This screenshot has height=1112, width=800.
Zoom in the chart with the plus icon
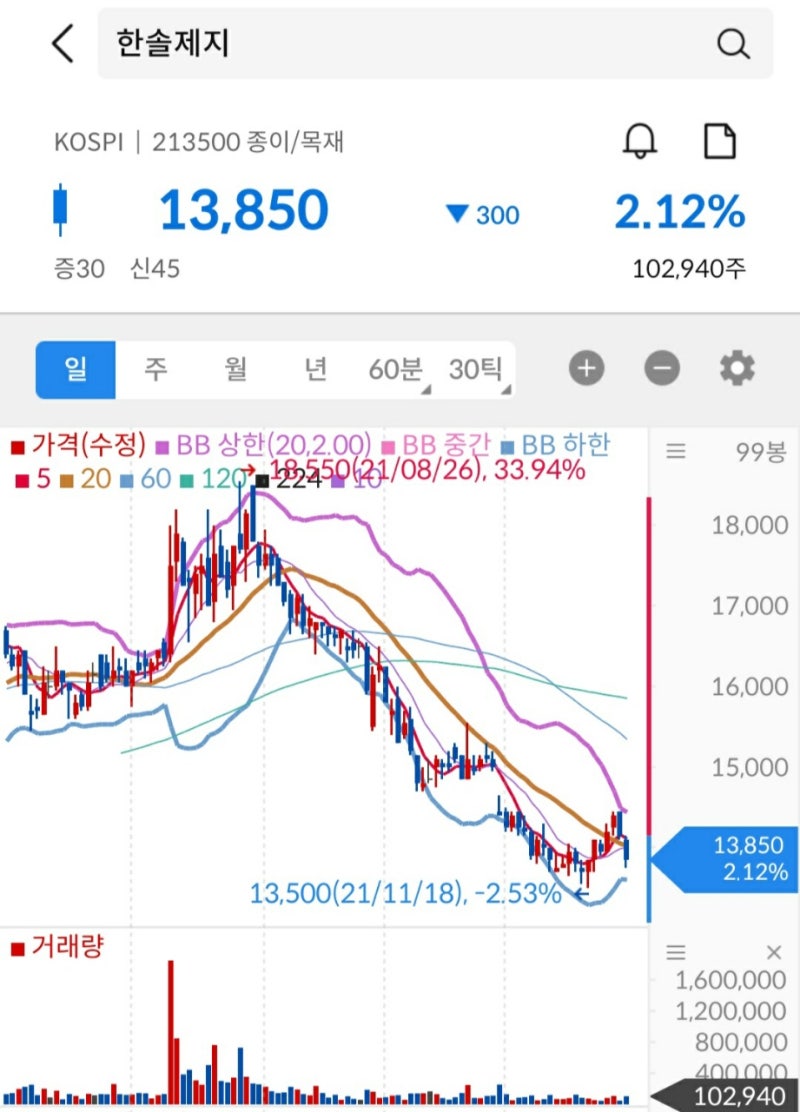[x=586, y=367]
